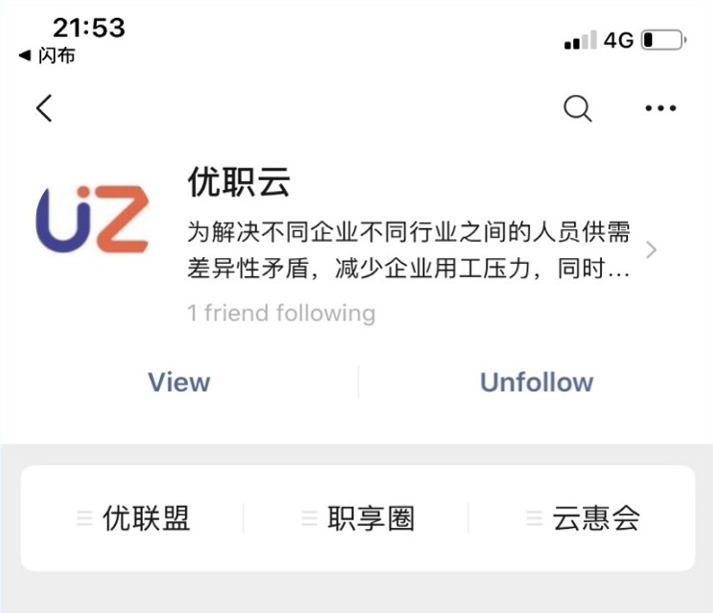Return to the 闪布 app

pos(47,56)
